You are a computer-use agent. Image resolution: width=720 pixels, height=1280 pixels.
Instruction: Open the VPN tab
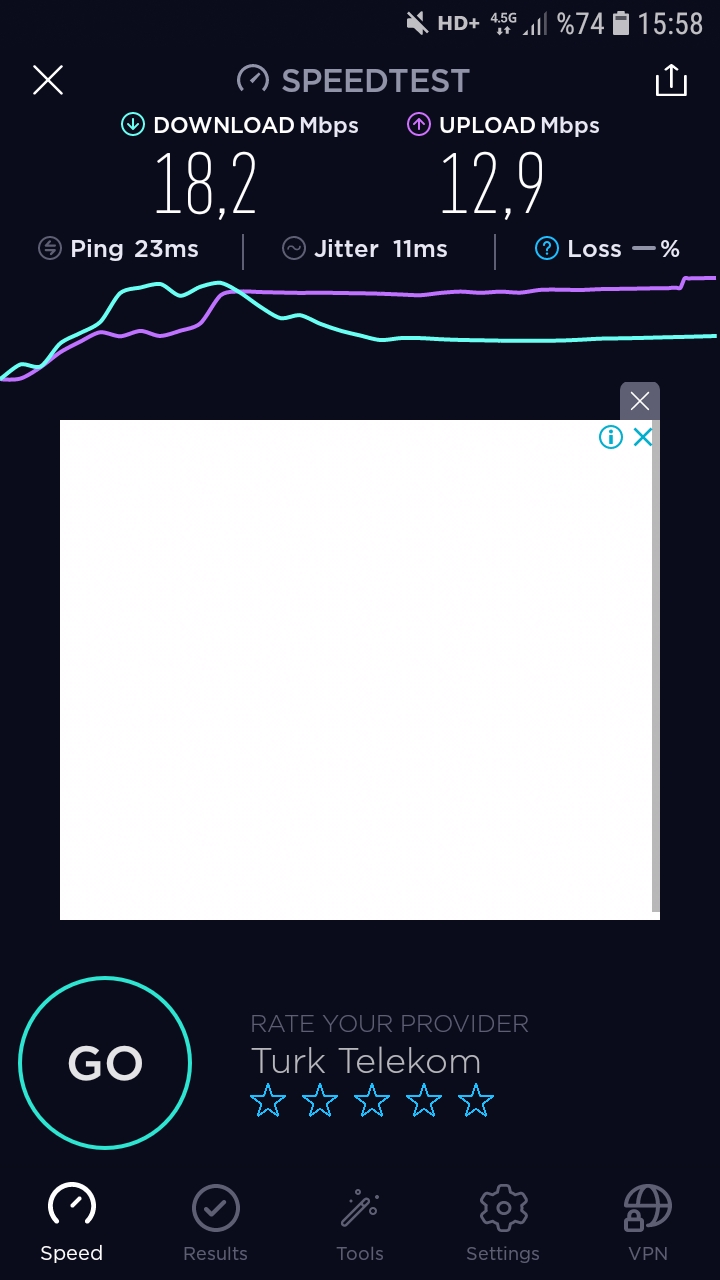(647, 1223)
